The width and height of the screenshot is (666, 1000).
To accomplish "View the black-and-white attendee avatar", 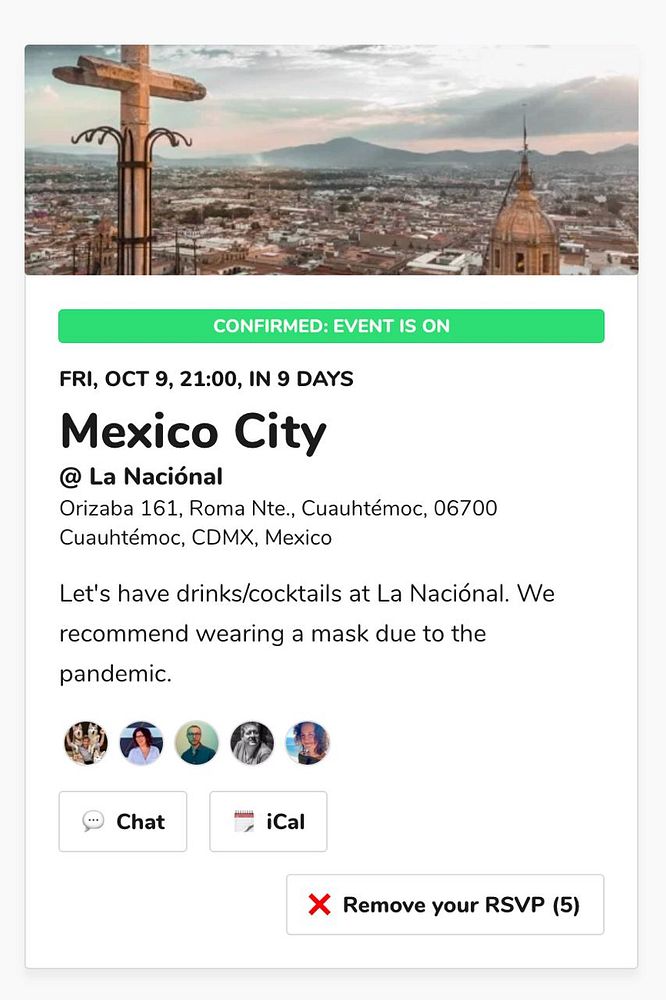I will 252,743.
